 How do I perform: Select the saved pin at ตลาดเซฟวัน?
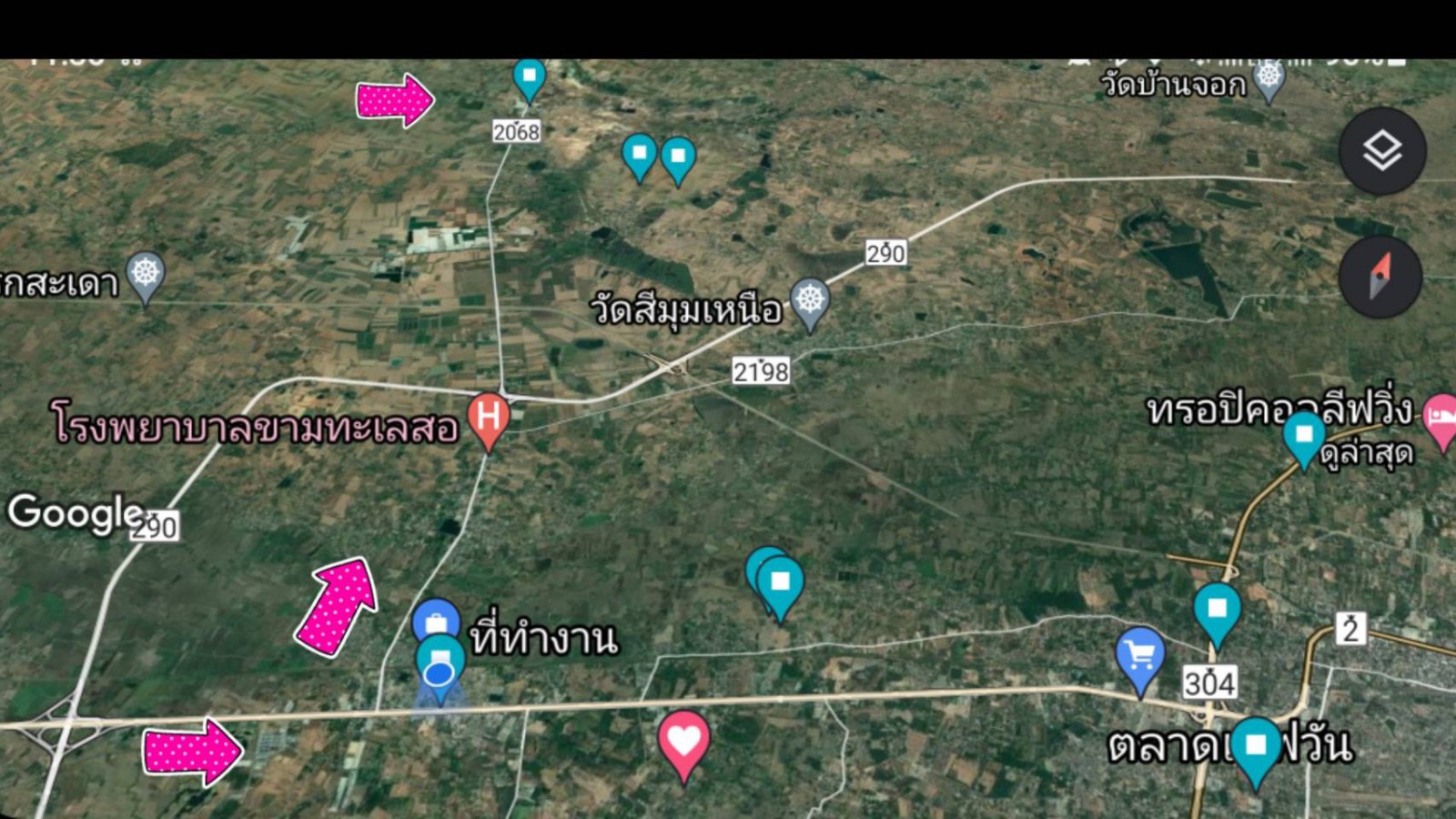[x=1256, y=746]
